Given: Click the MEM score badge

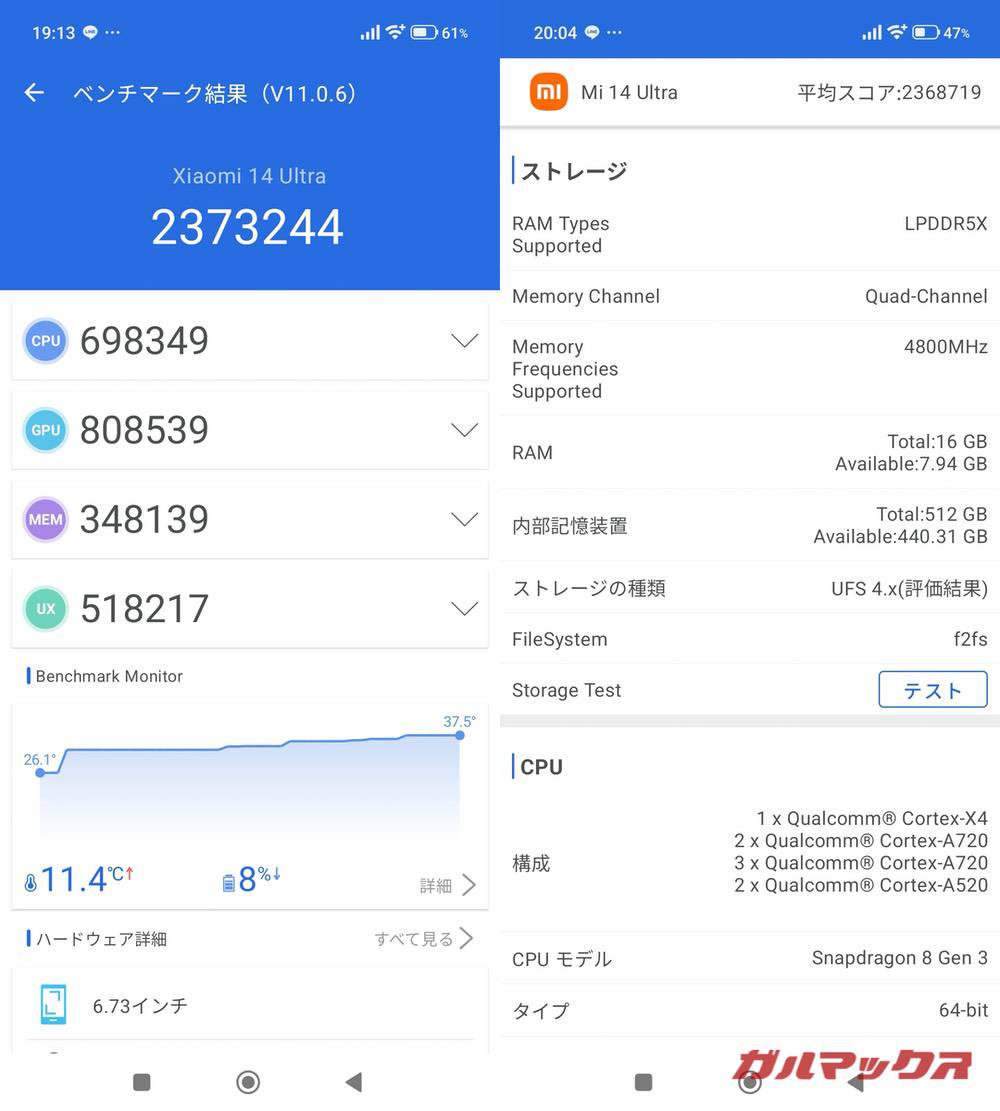Looking at the screenshot, I should [44, 519].
